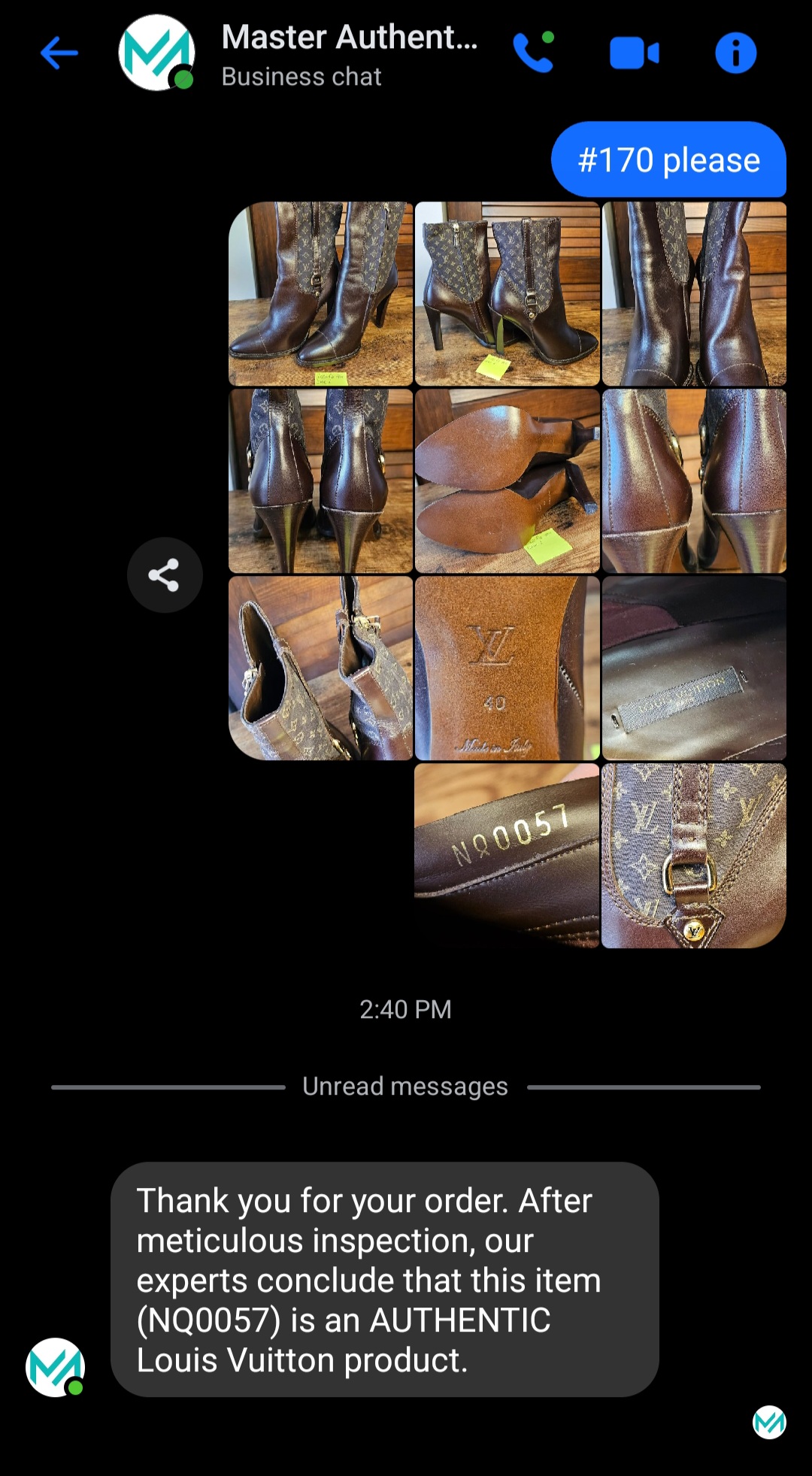Share the sent photo set
The width and height of the screenshot is (812, 1476).
[x=164, y=575]
